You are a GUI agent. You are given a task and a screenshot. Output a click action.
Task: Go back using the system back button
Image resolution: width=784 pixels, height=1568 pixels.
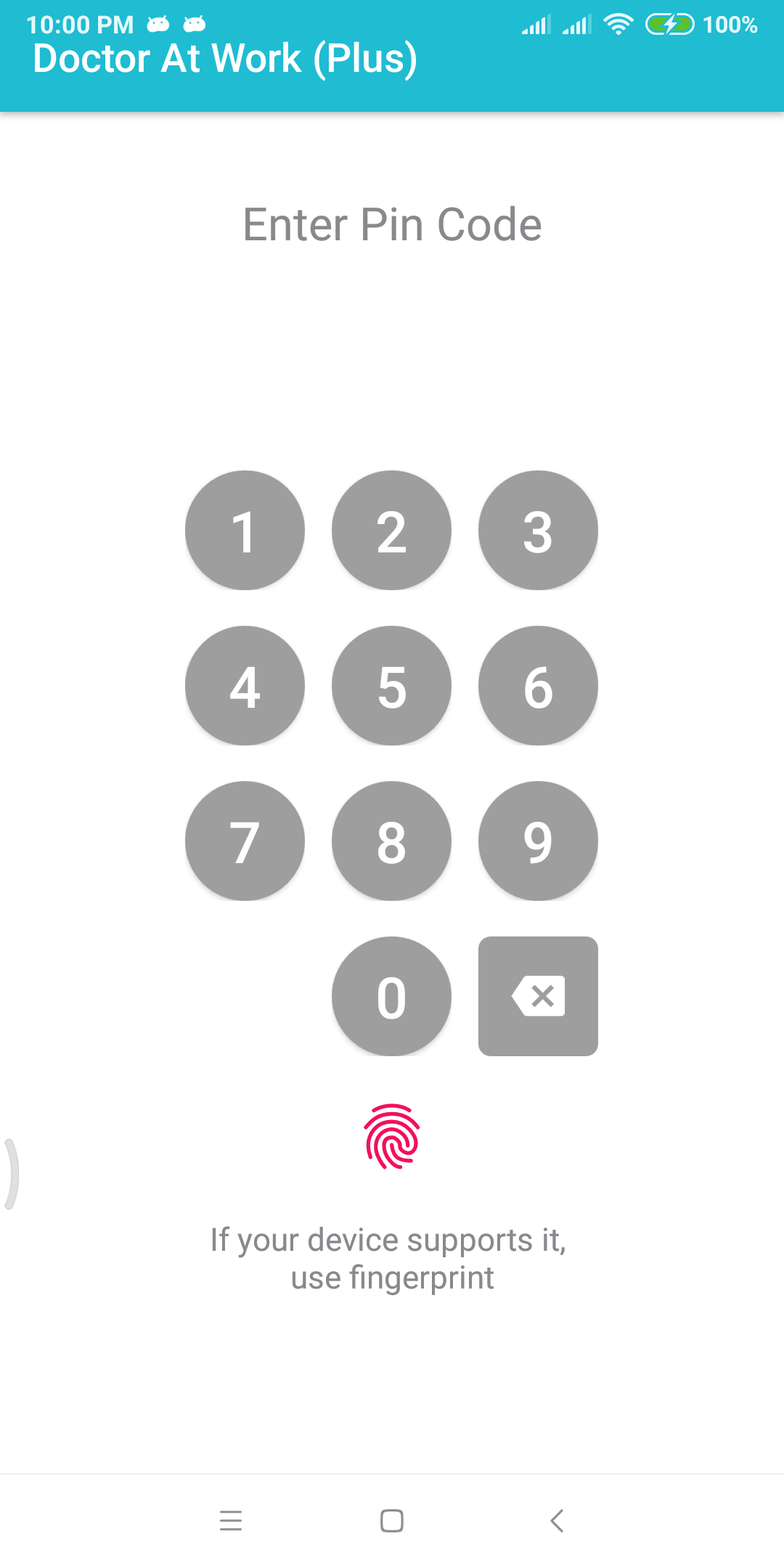pos(557,1520)
